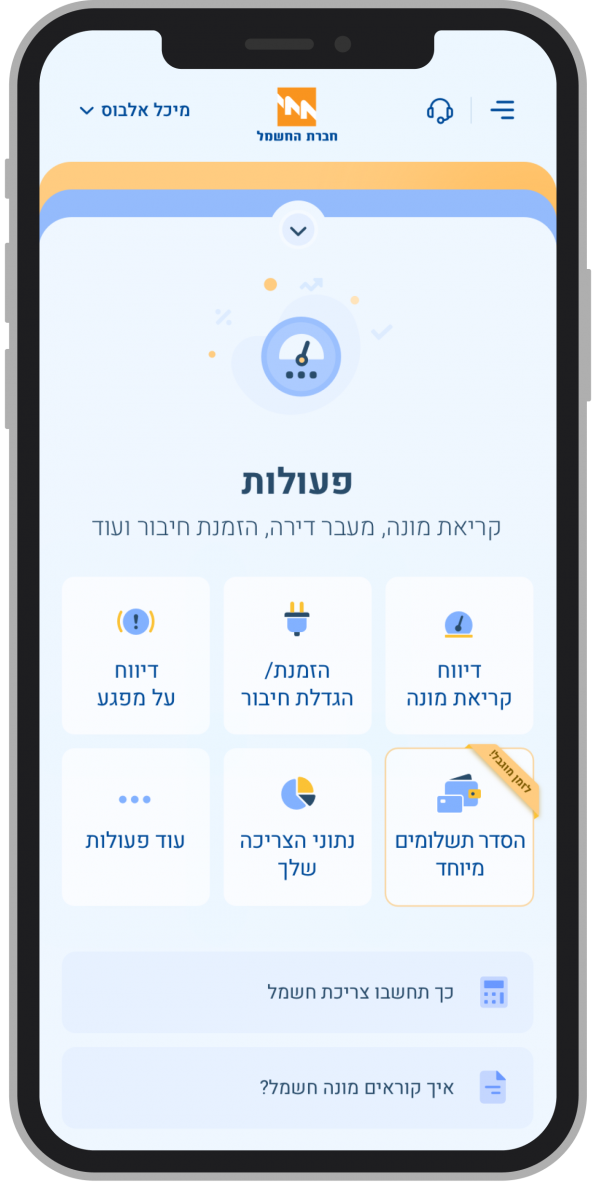Open the מיכל אלבוס account dropdown

tap(134, 110)
